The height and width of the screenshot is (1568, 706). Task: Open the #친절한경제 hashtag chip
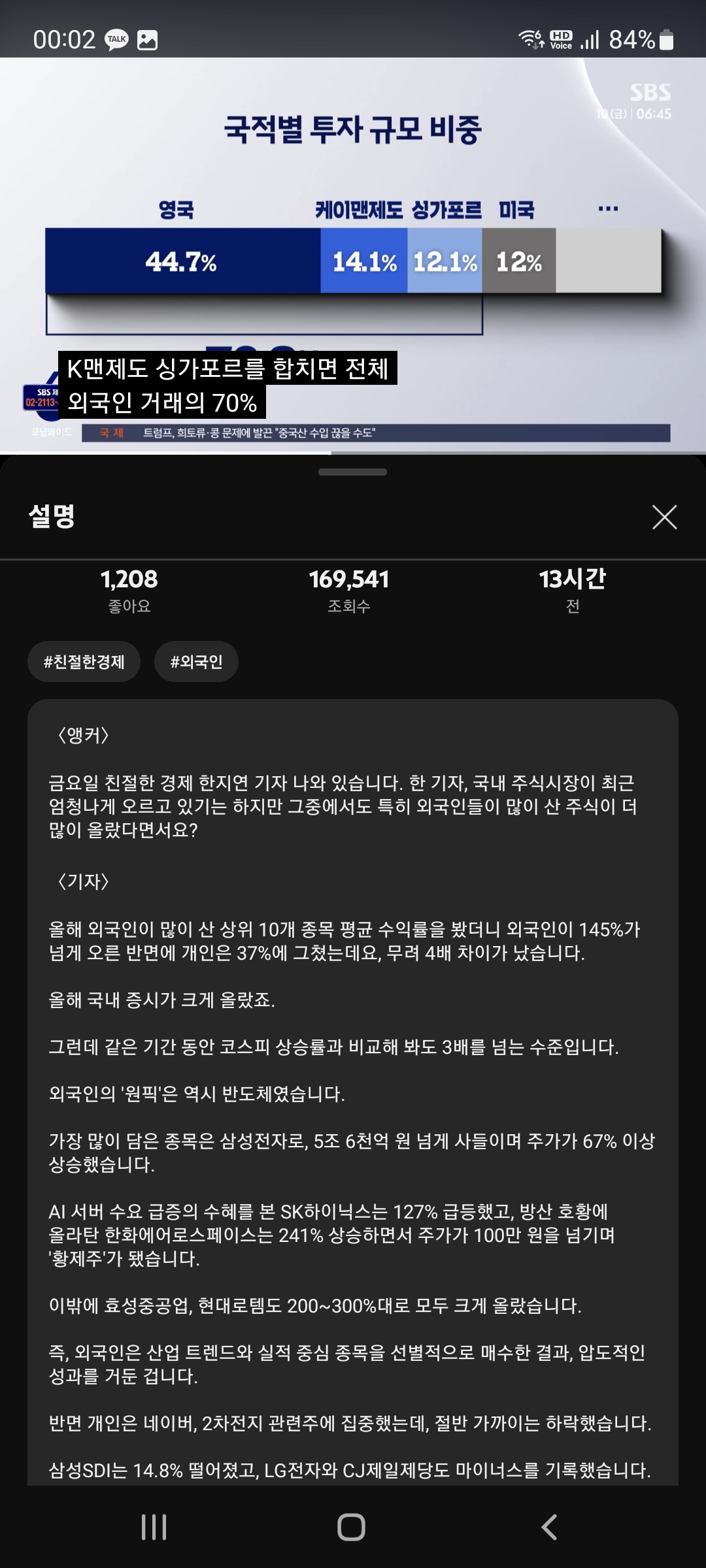(84, 662)
